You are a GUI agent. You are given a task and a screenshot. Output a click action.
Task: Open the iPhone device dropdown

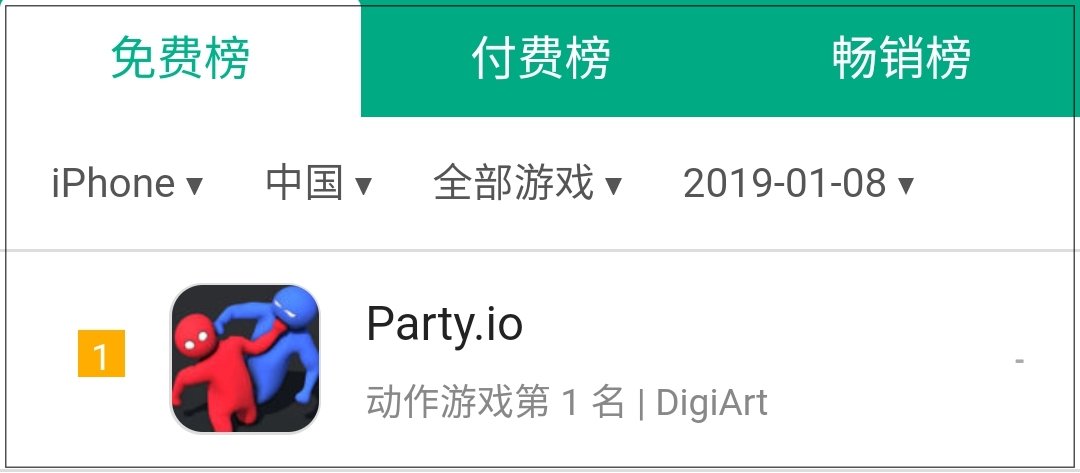click(x=127, y=184)
